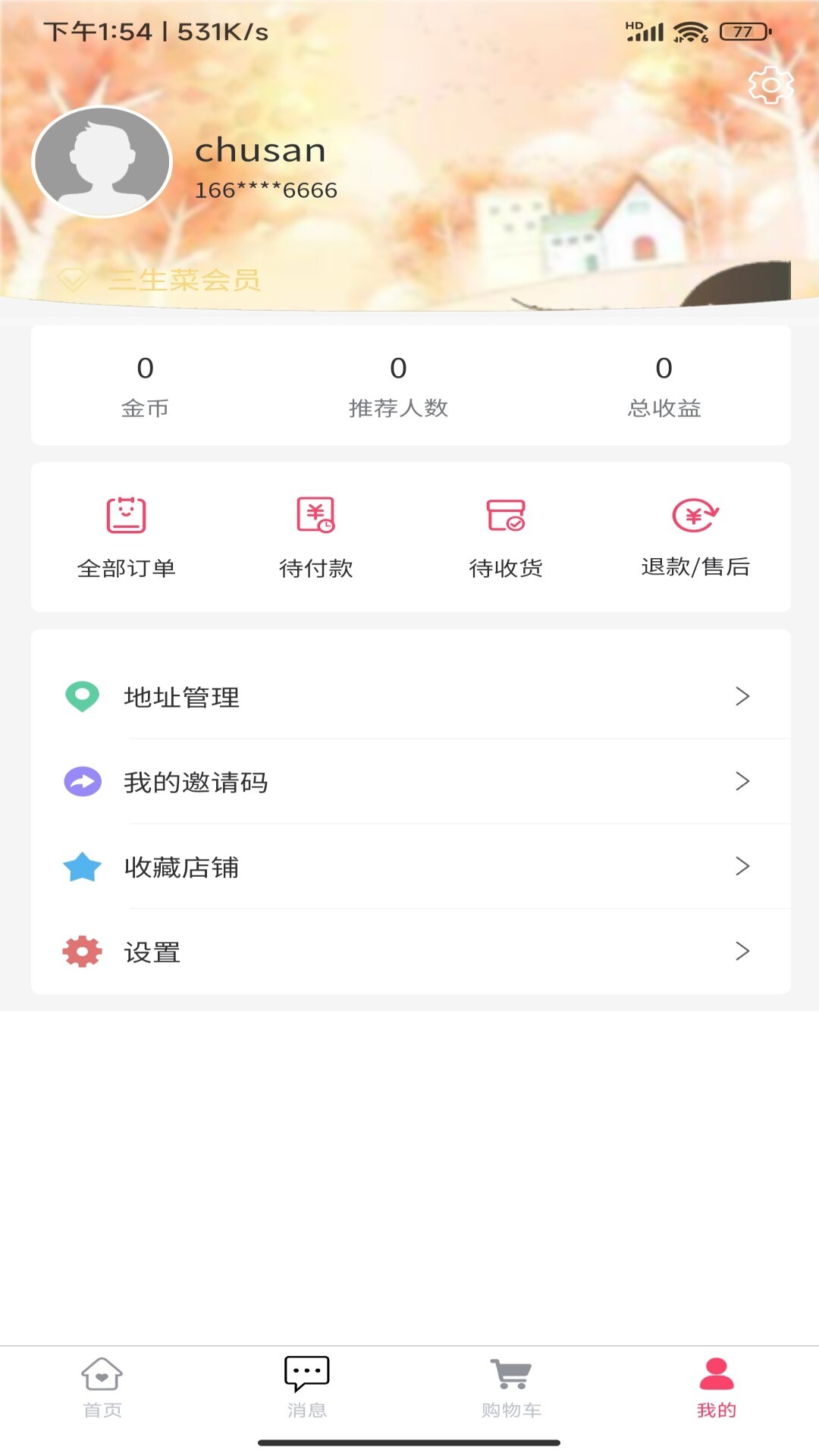Open the settings gear in the top corner
Image resolution: width=819 pixels, height=1456 pixels.
(771, 86)
